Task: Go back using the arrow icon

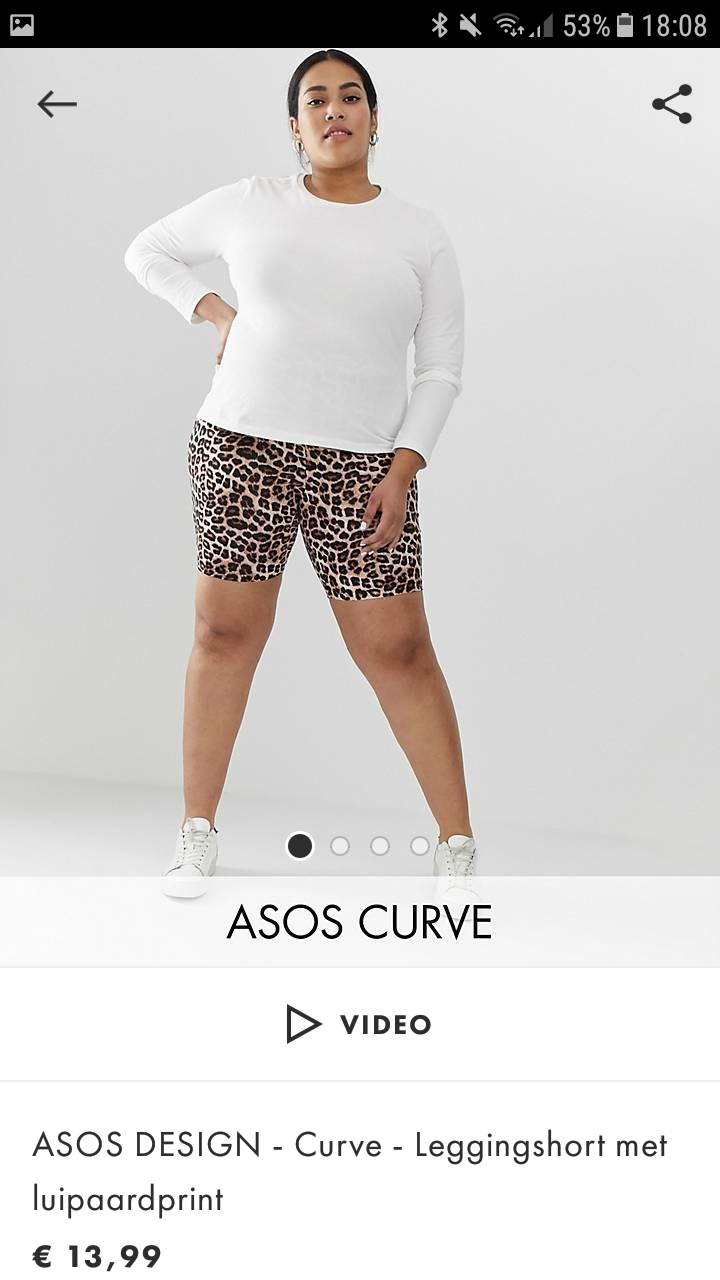Action: point(57,104)
